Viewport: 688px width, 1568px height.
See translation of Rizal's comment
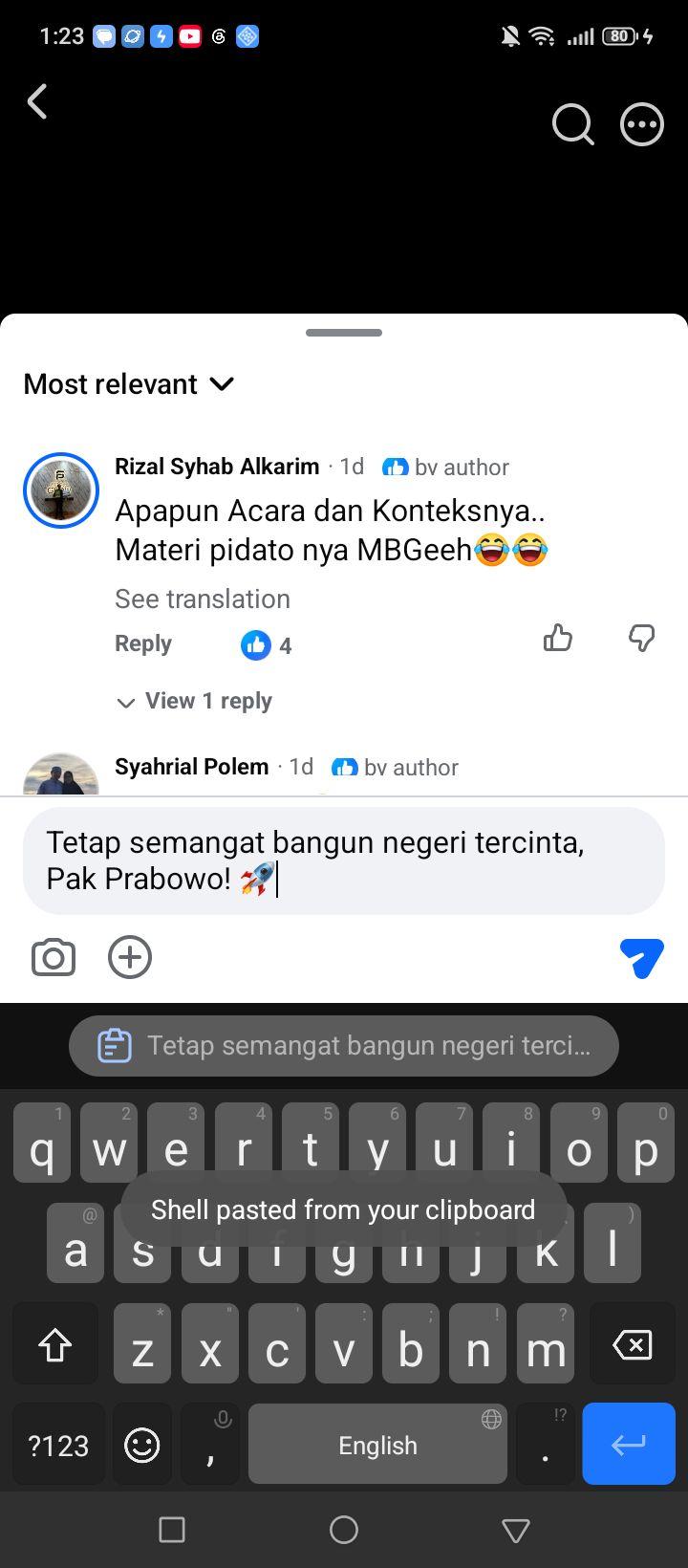coord(203,599)
